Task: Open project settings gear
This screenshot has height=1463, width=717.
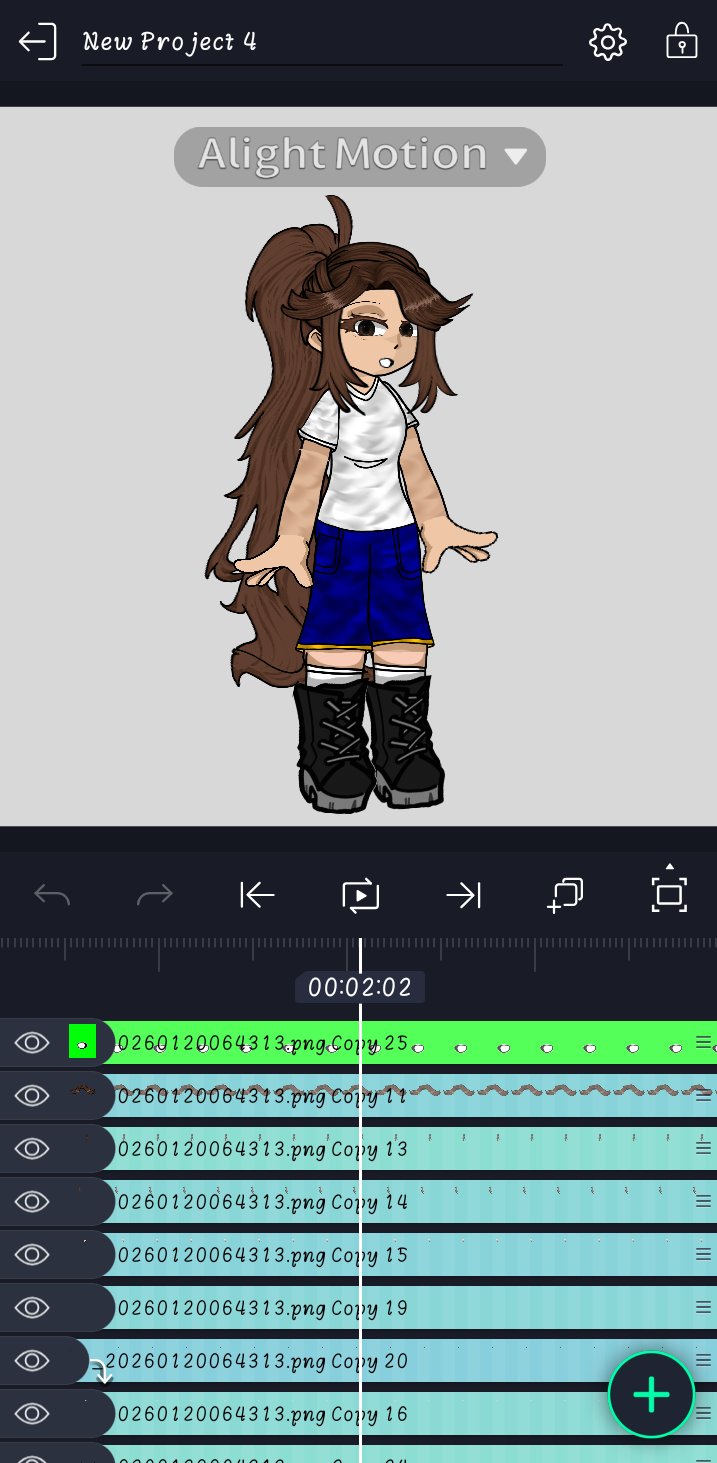Action: click(x=607, y=42)
